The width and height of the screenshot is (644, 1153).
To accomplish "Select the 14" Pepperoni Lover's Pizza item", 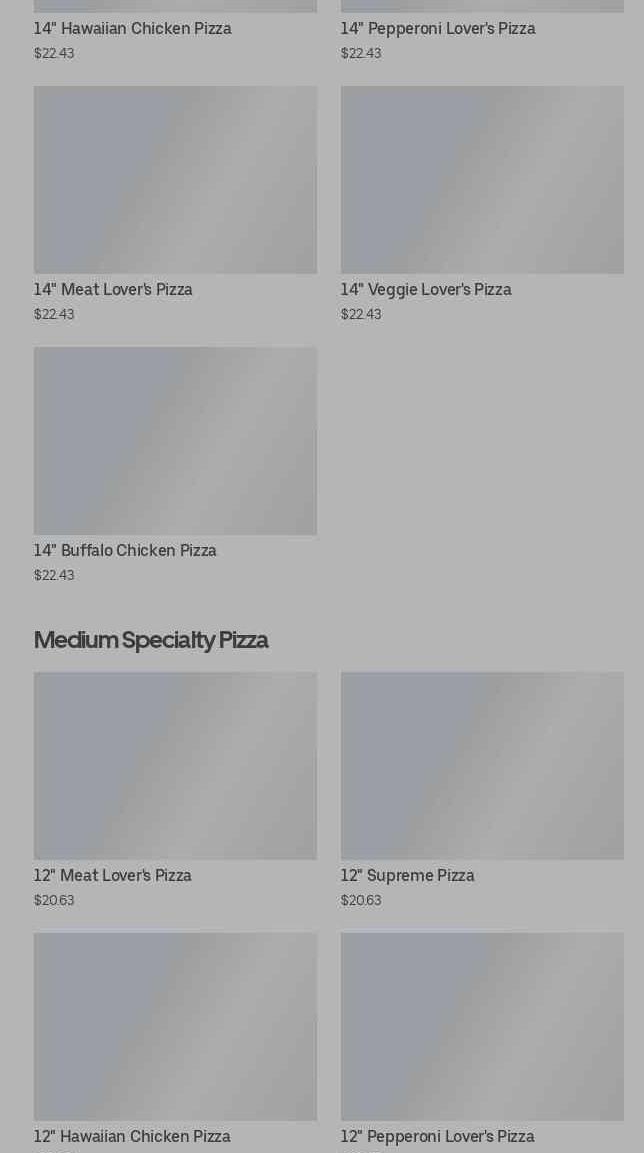I will [438, 29].
